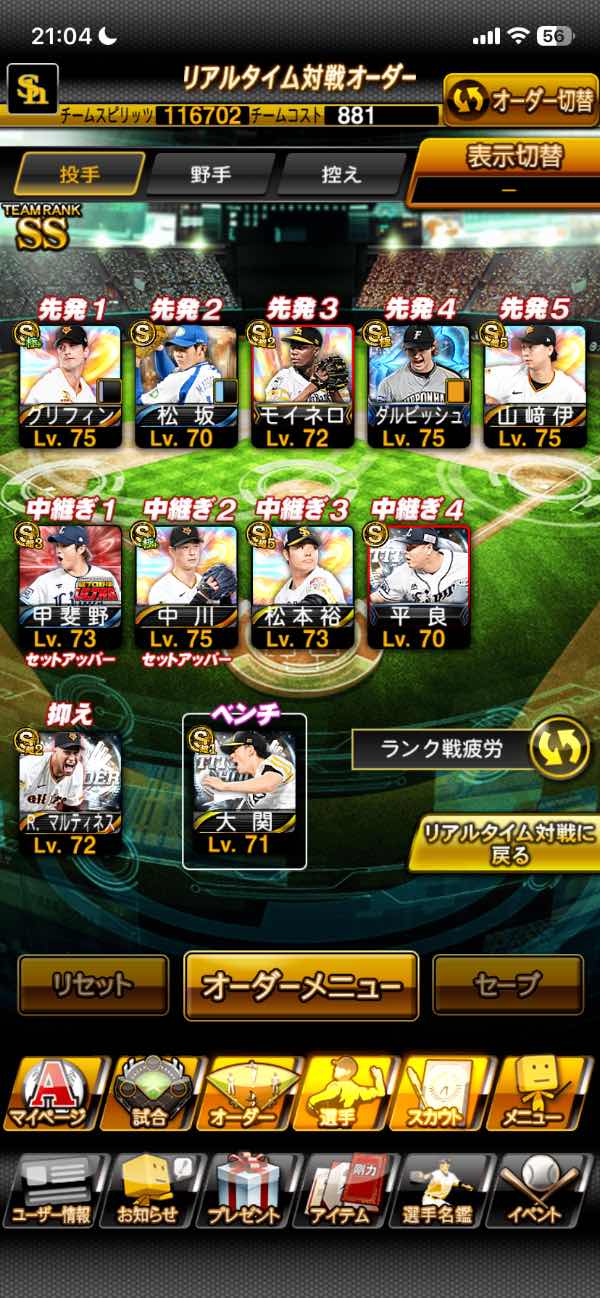Save the order with セーブ
This screenshot has width=600, height=1298.
[x=507, y=985]
